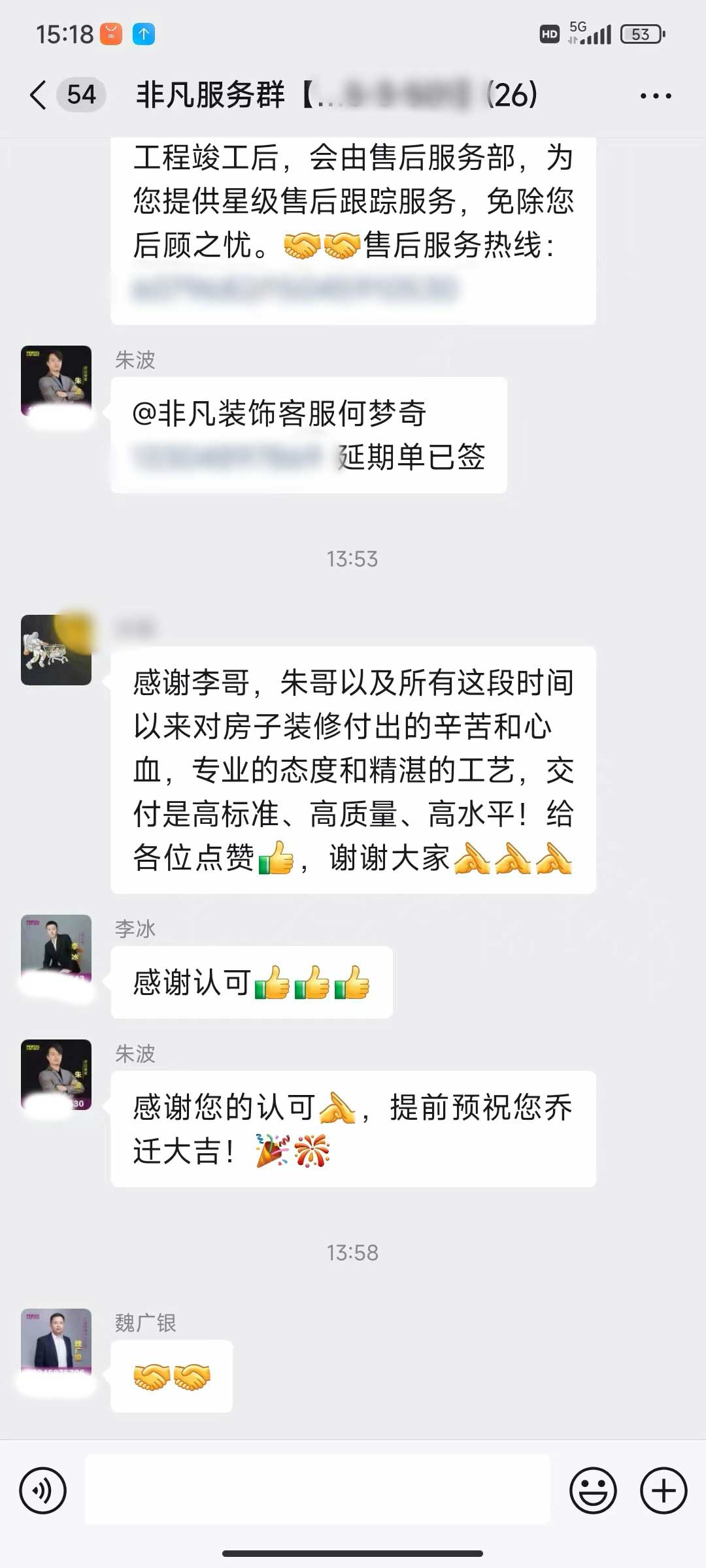View 李冰's profile from avatar
The height and width of the screenshot is (1568, 706).
(56, 949)
